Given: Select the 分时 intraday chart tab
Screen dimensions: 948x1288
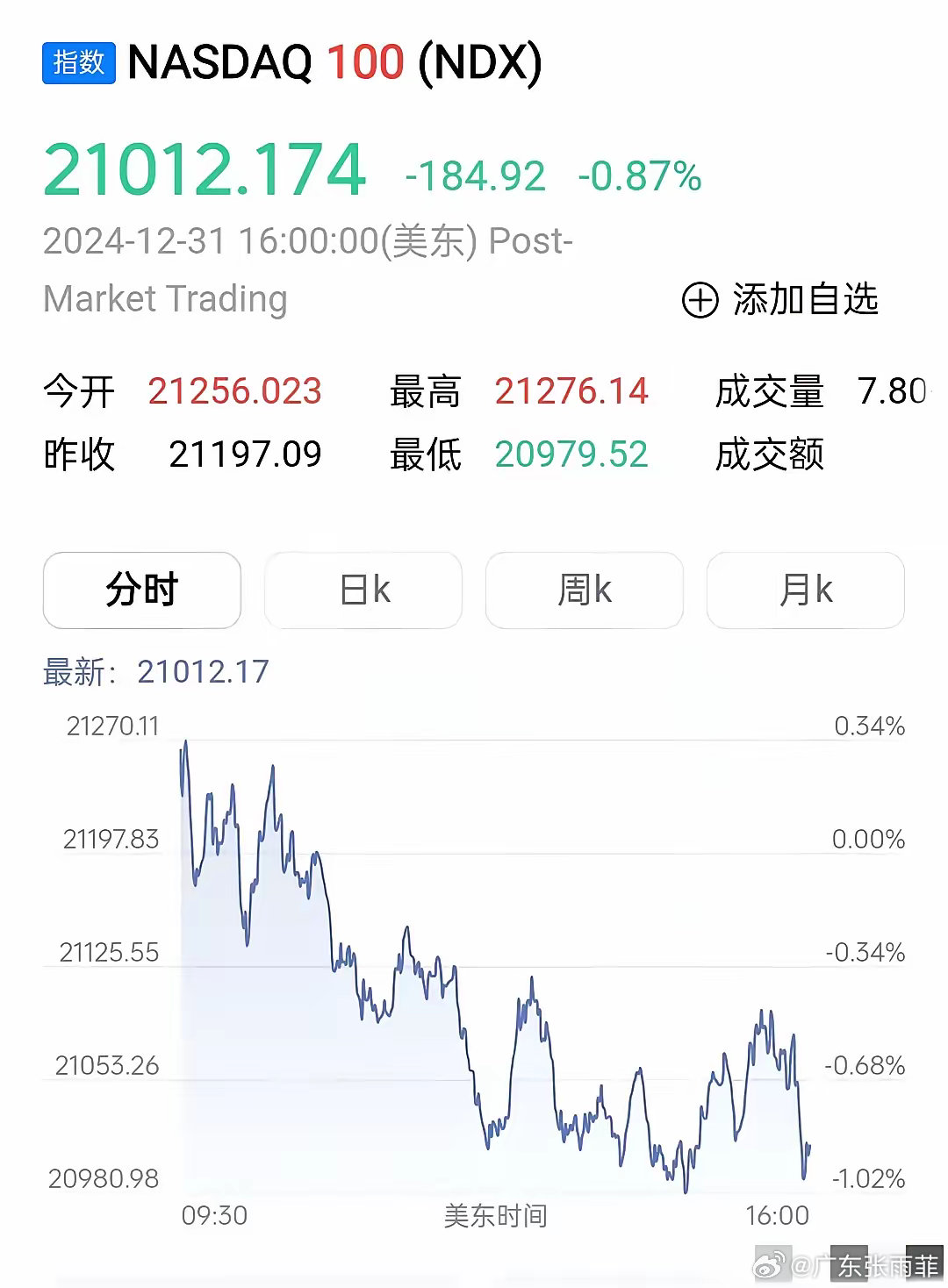Looking at the screenshot, I should [141, 590].
